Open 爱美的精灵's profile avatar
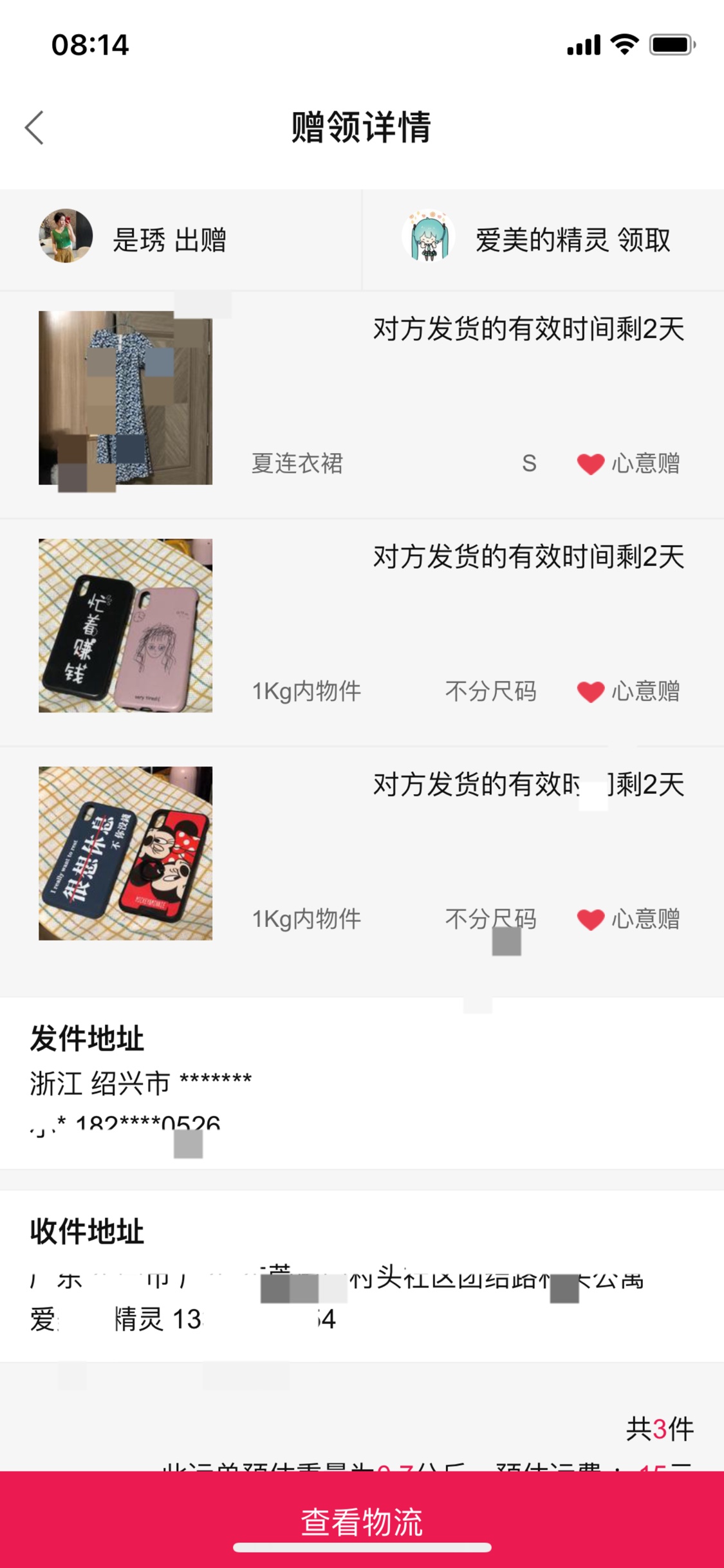 (429, 236)
